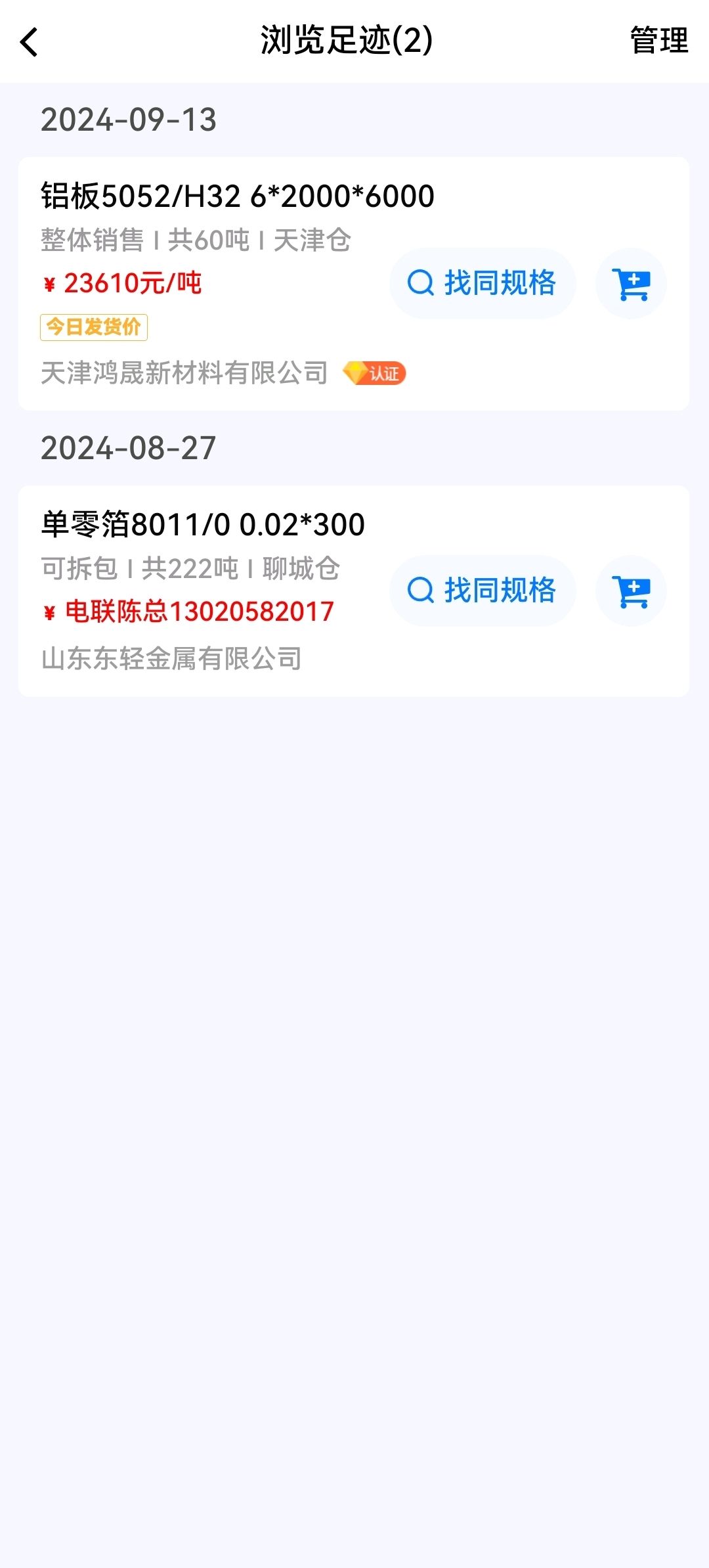Open the 单零箔8011/0 product card
Screen dimensions: 709x1568
point(354,591)
